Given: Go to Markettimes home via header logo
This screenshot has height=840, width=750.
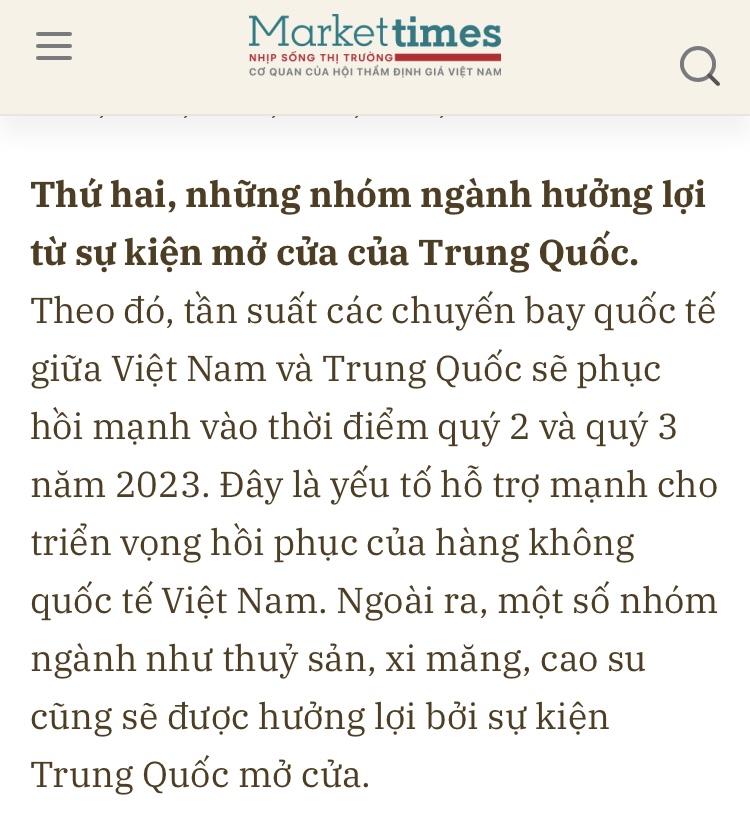Looking at the screenshot, I should click(x=375, y=45).
